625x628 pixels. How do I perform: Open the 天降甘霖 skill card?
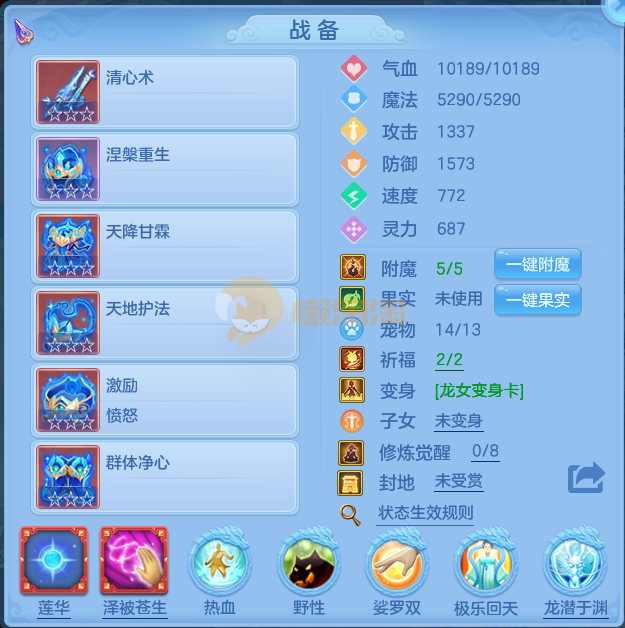pyautogui.click(x=165, y=246)
